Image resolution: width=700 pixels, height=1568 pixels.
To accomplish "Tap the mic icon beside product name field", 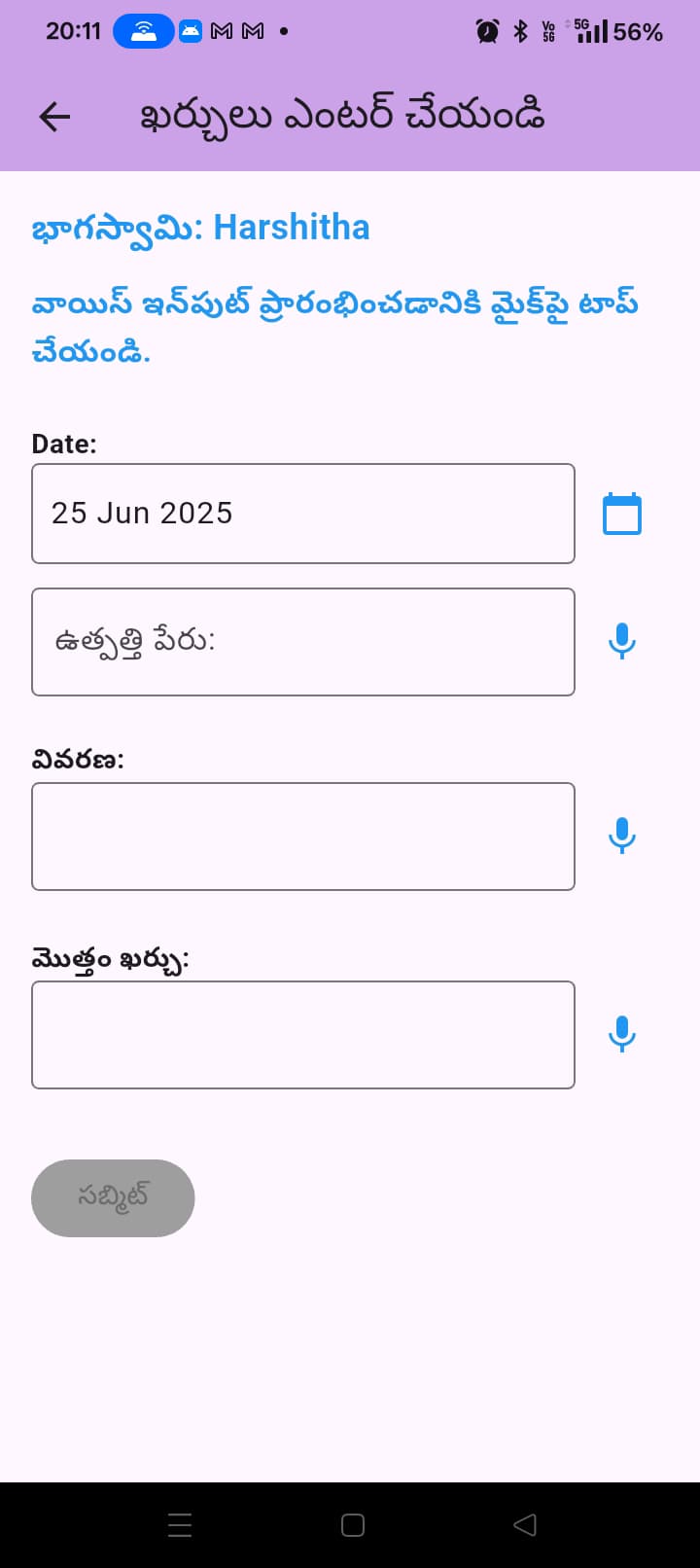I will click(x=621, y=641).
